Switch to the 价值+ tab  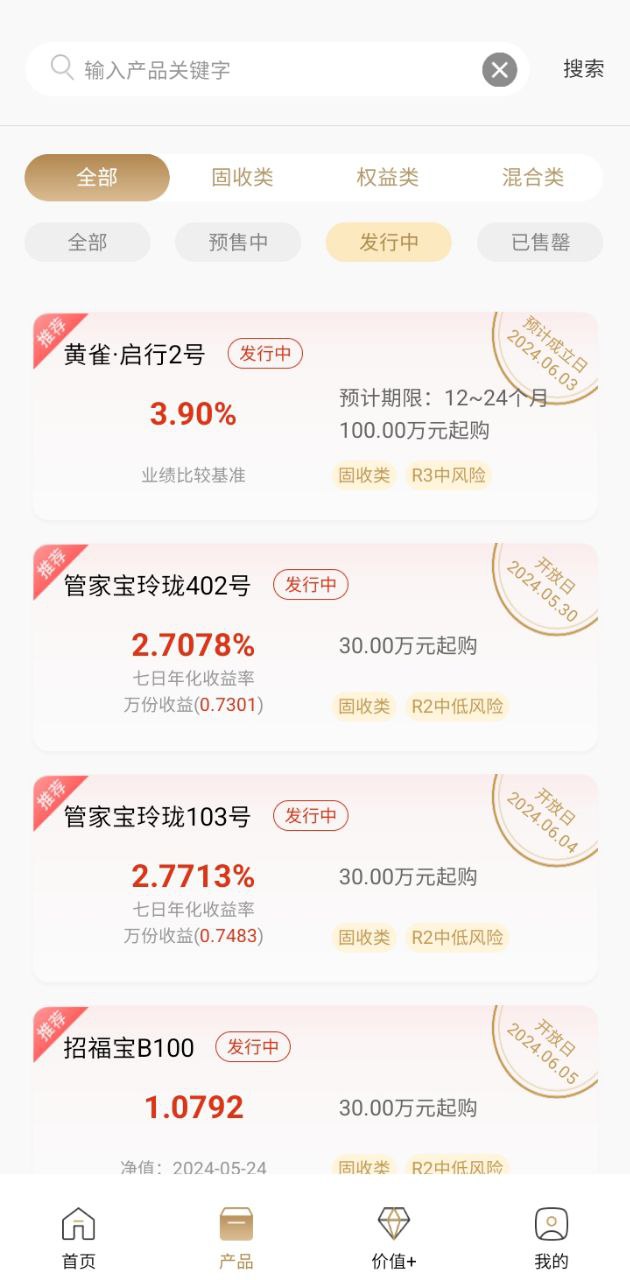pyautogui.click(x=394, y=1237)
